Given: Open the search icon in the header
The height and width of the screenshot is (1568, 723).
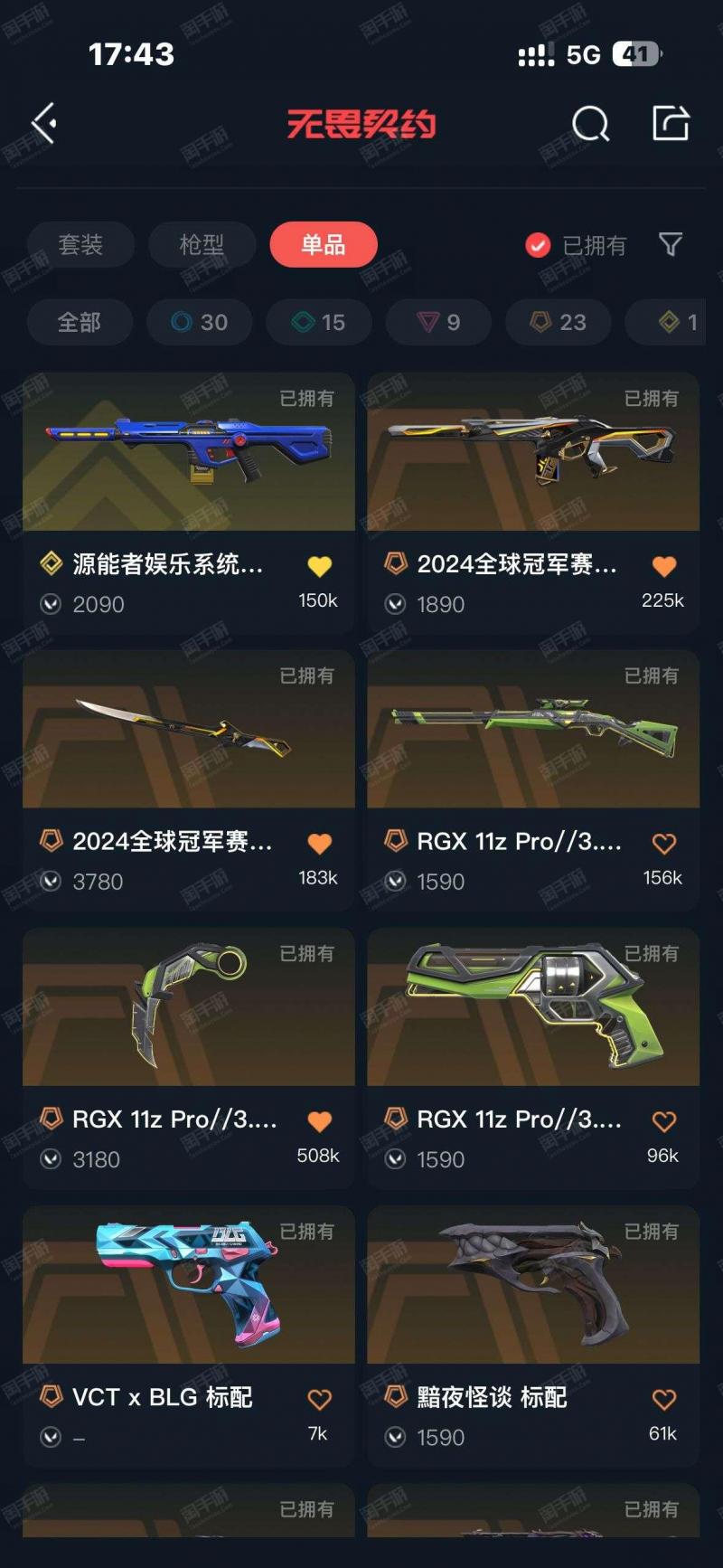Looking at the screenshot, I should pyautogui.click(x=591, y=124).
